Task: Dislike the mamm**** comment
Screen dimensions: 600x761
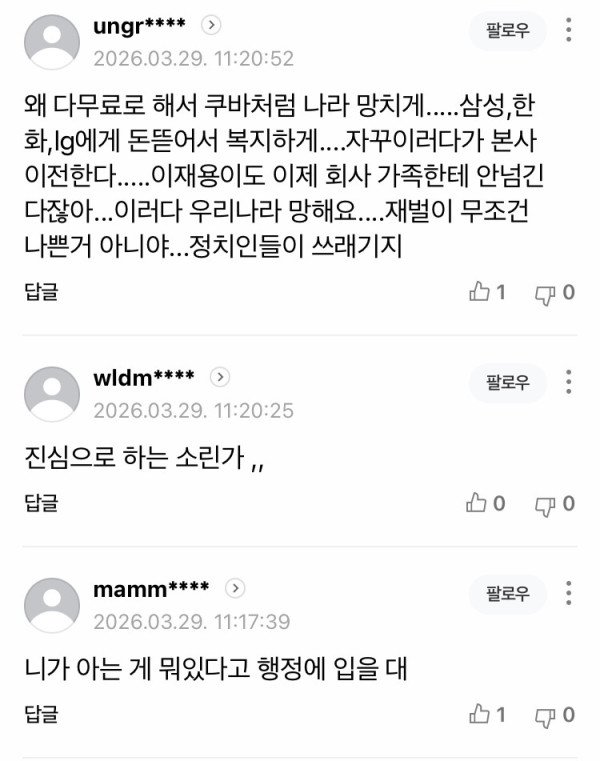Action: click(555, 714)
